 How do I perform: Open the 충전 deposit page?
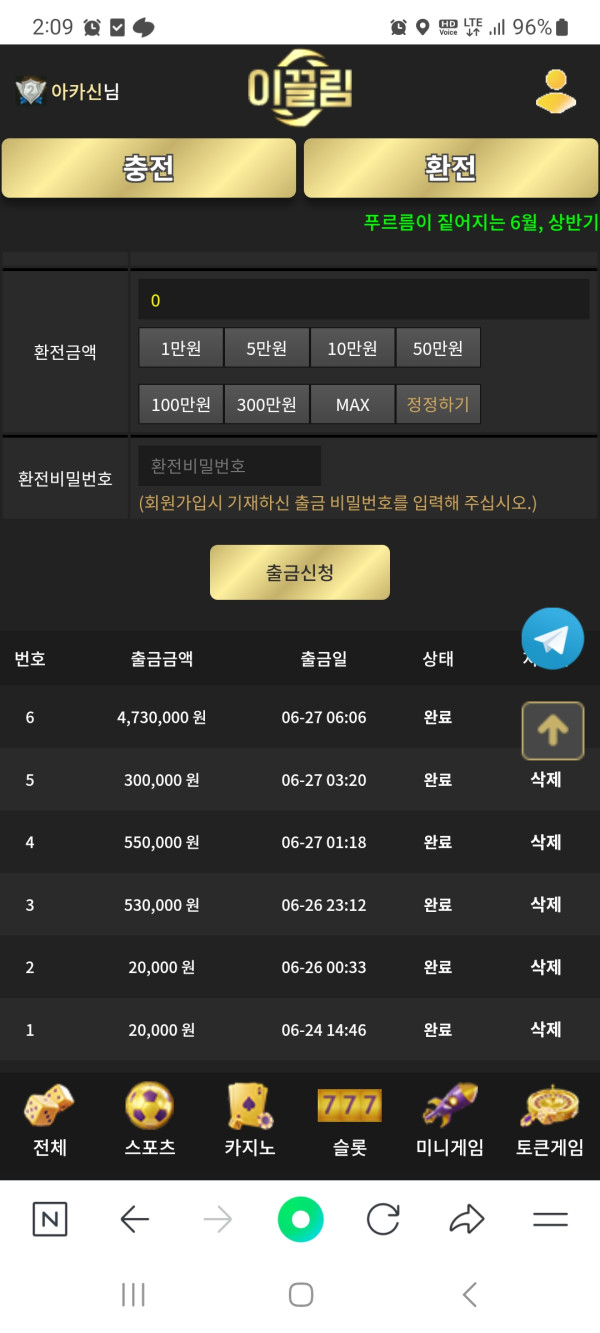click(149, 168)
